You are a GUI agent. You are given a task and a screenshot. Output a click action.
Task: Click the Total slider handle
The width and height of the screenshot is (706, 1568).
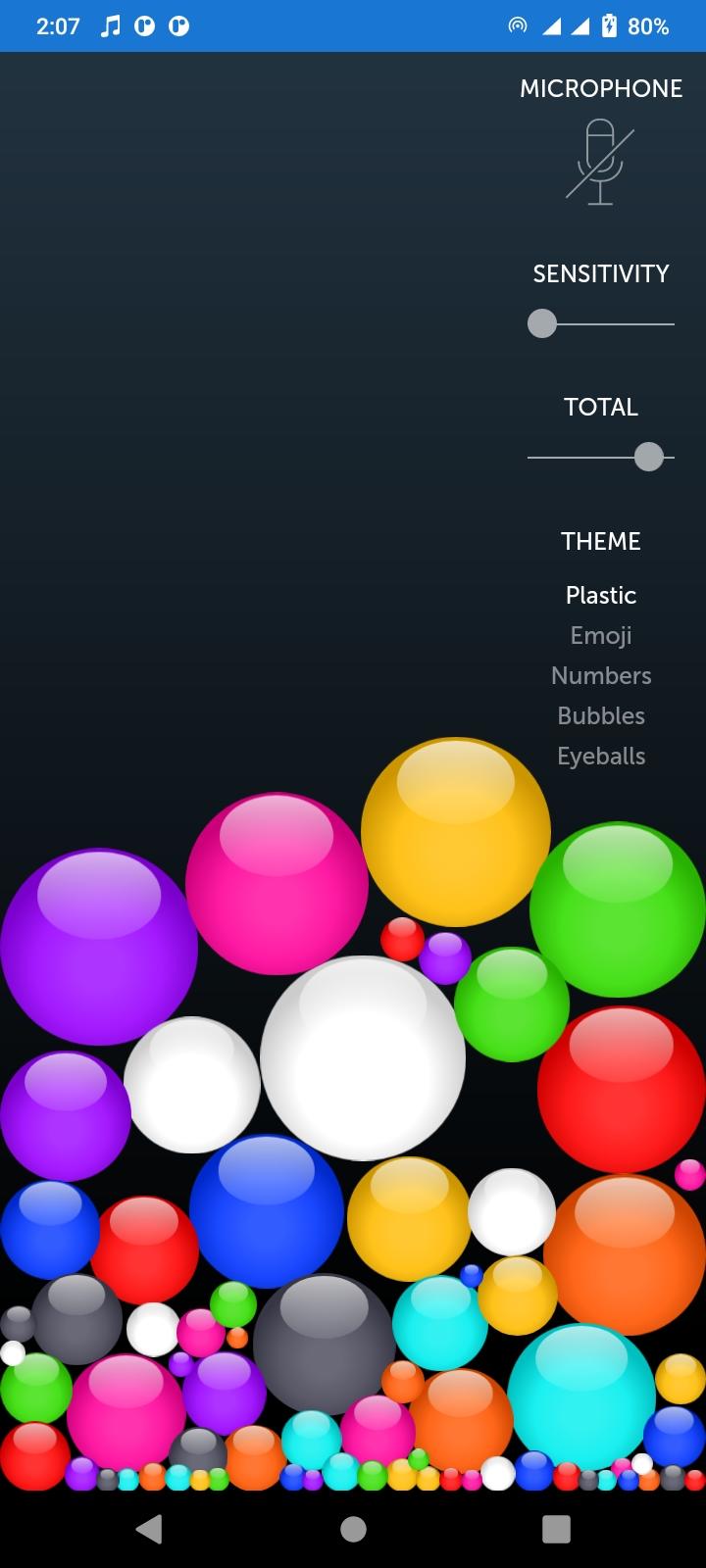pos(649,457)
